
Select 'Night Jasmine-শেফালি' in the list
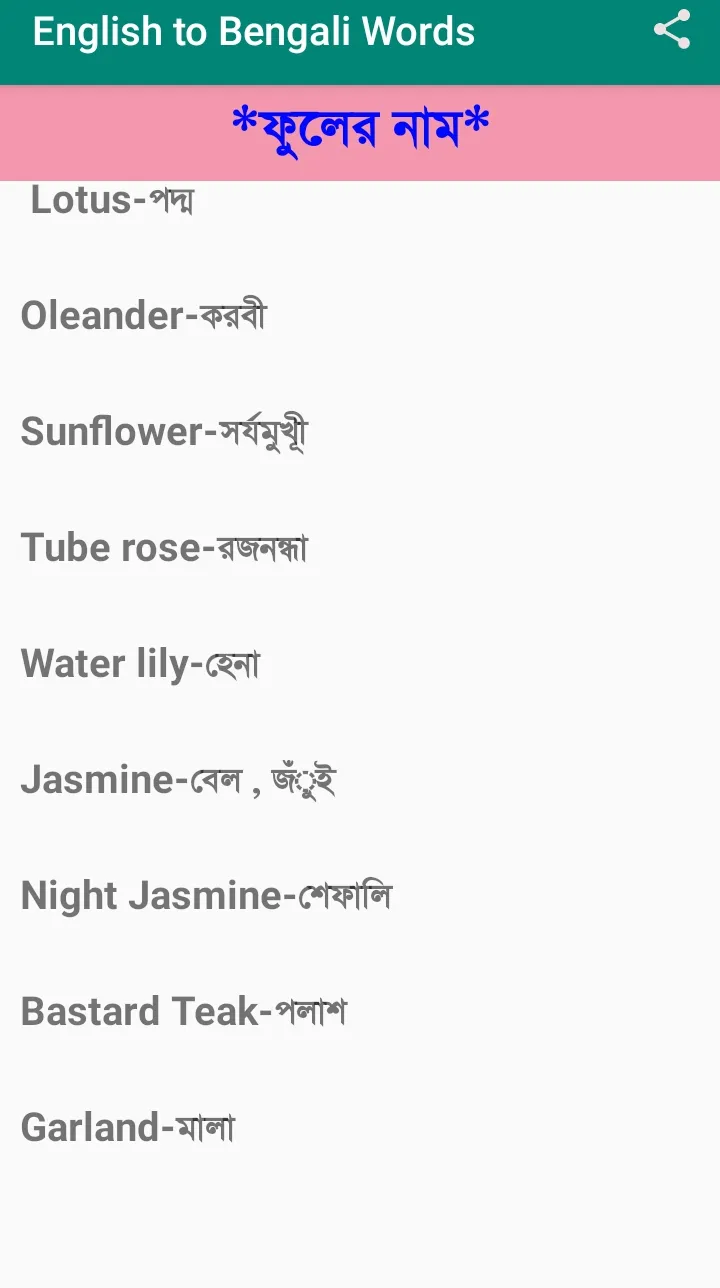pyautogui.click(x=207, y=895)
